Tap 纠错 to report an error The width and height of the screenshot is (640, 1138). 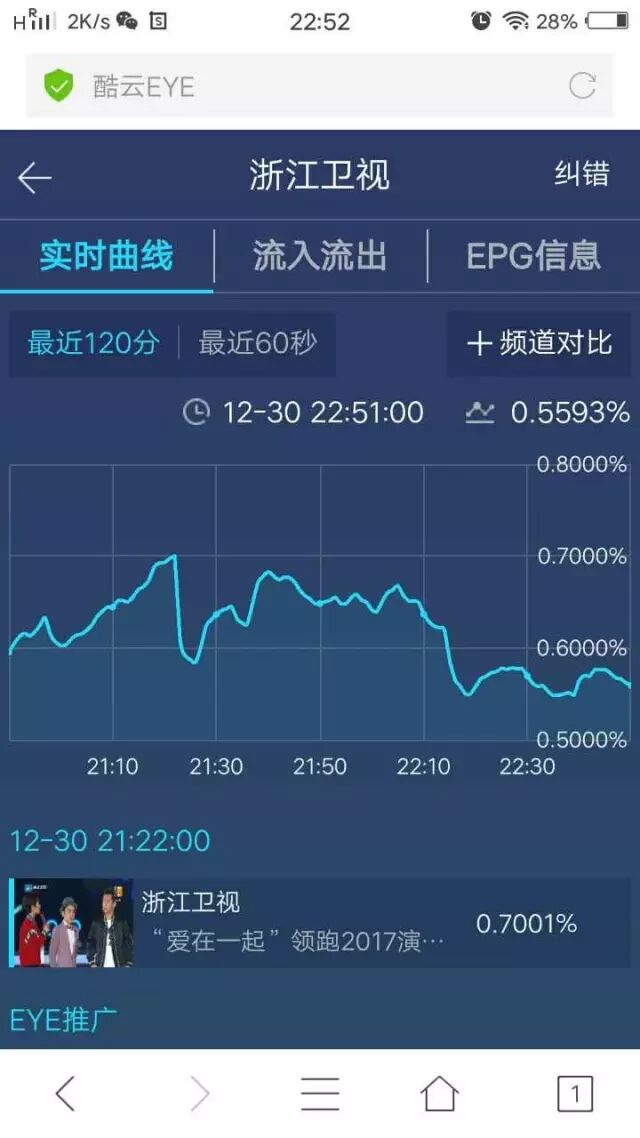581,174
